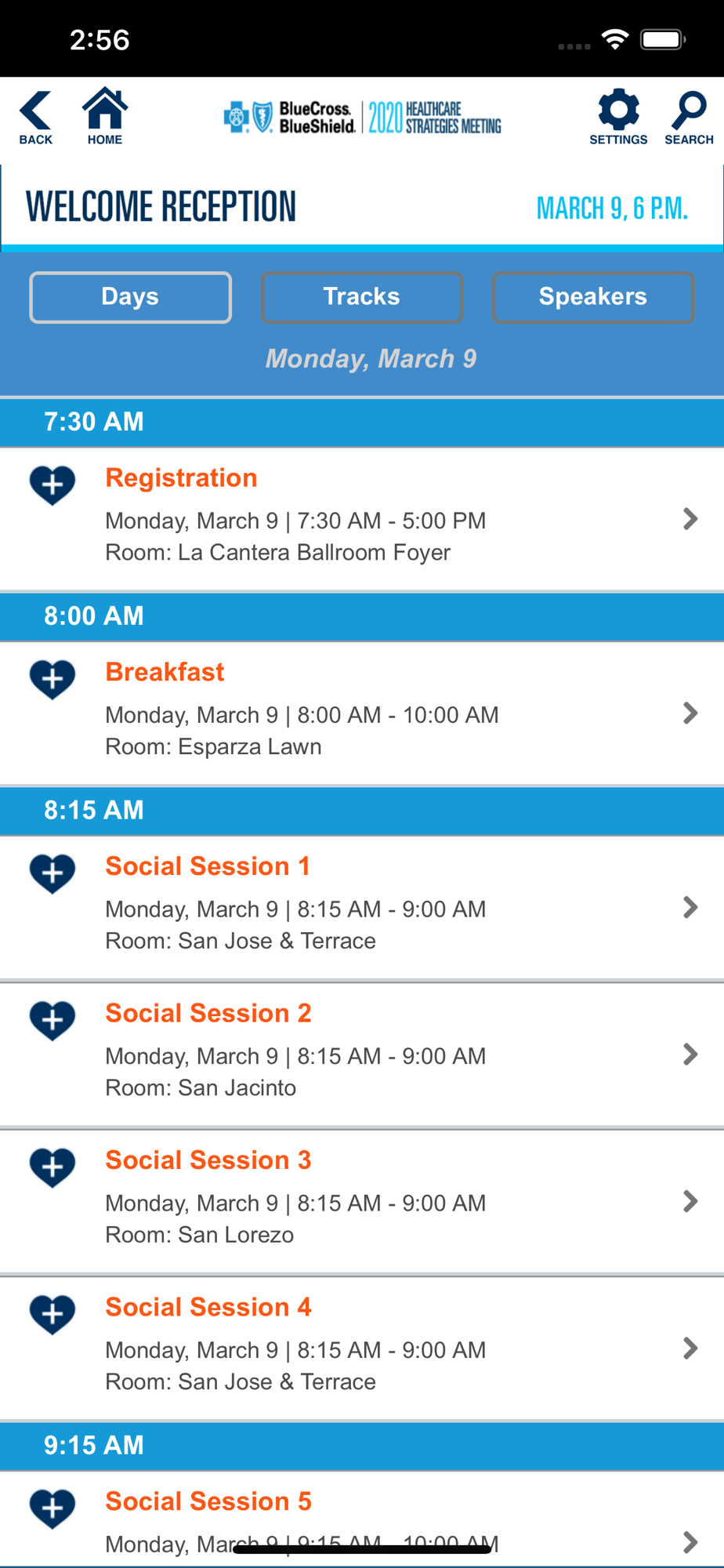Open the Registration session details
The image size is (724, 1568).
(x=362, y=519)
